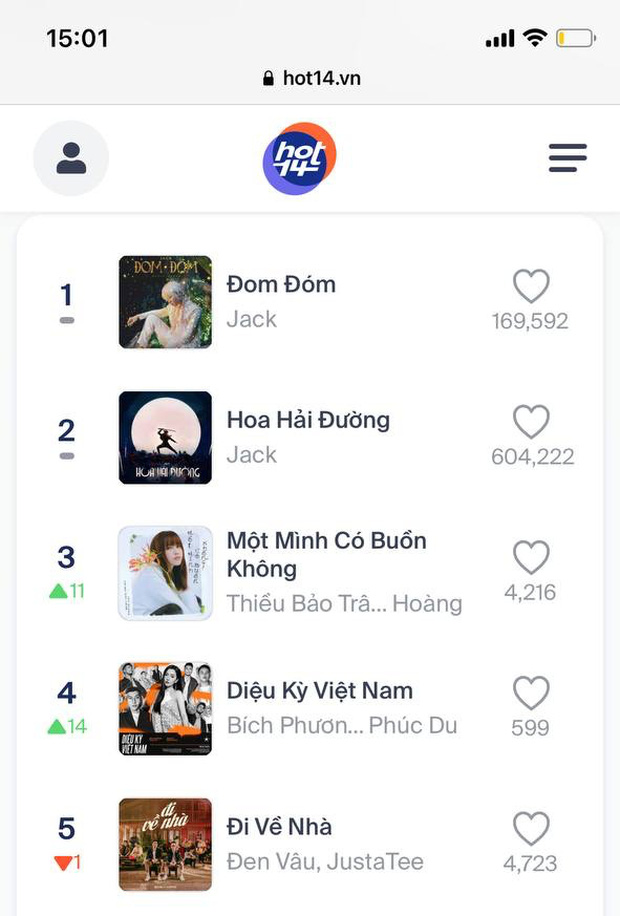Open the hamburger menu
This screenshot has width=620, height=916.
(x=567, y=158)
